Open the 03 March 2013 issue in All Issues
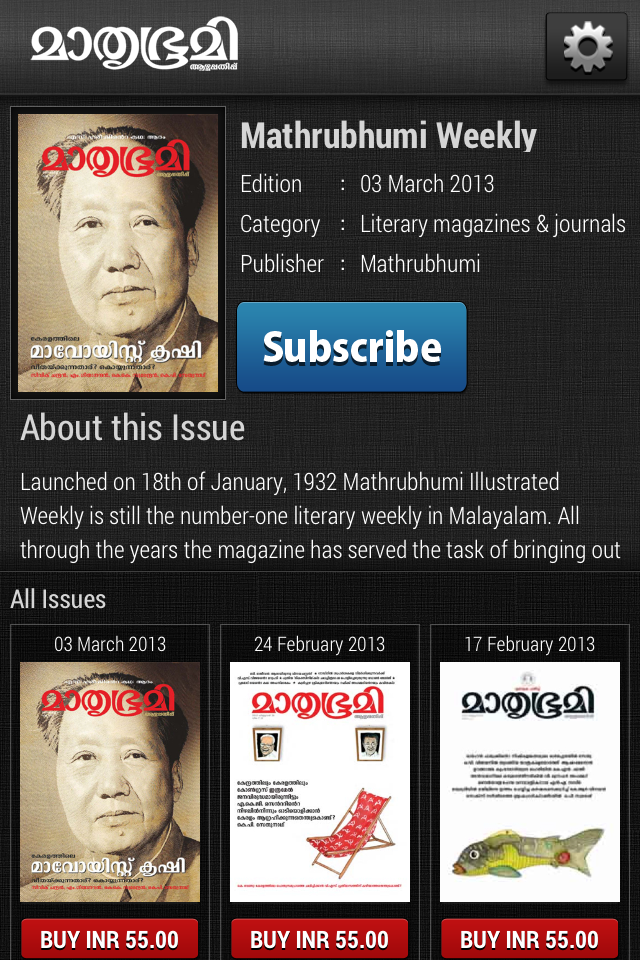 (110, 780)
